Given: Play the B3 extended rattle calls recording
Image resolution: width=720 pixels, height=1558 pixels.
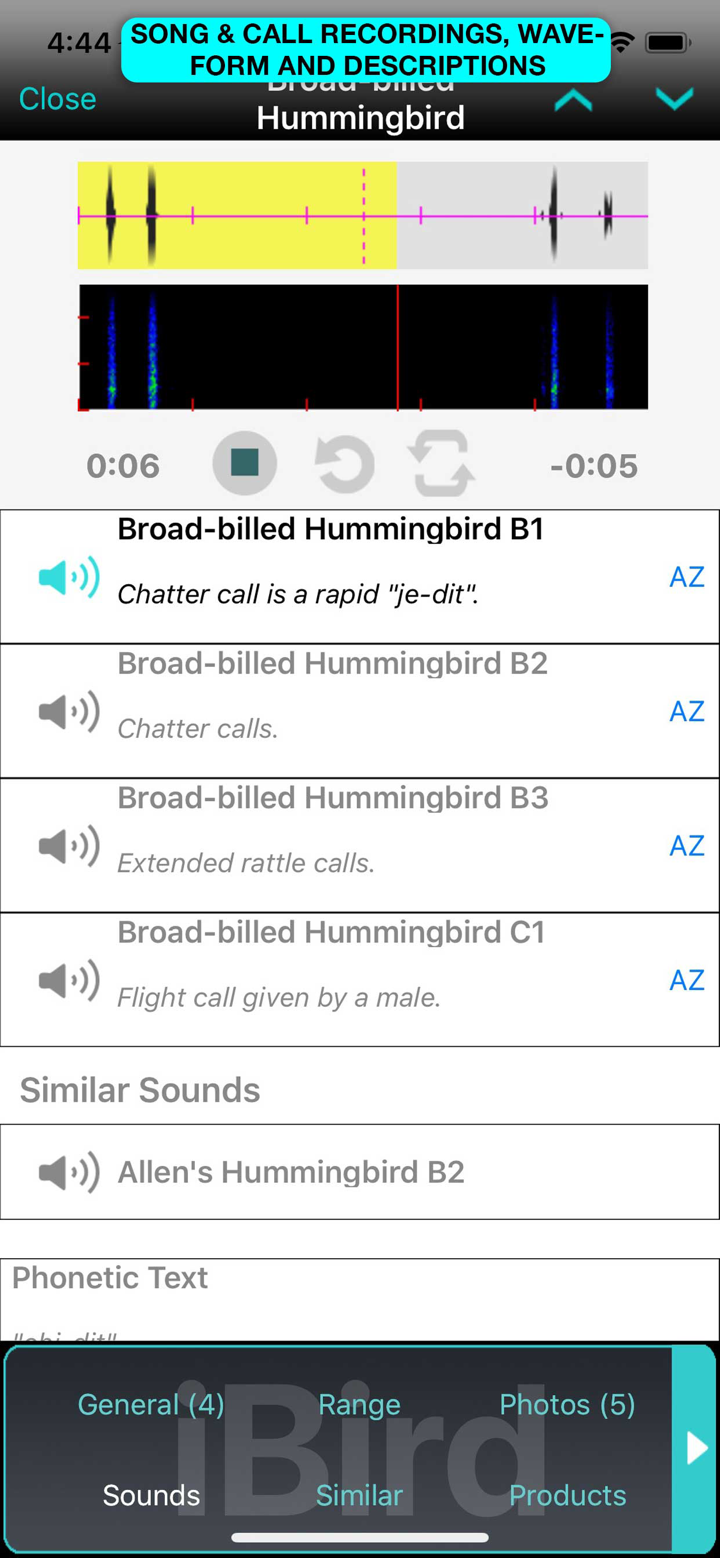Looking at the screenshot, I should tap(66, 845).
